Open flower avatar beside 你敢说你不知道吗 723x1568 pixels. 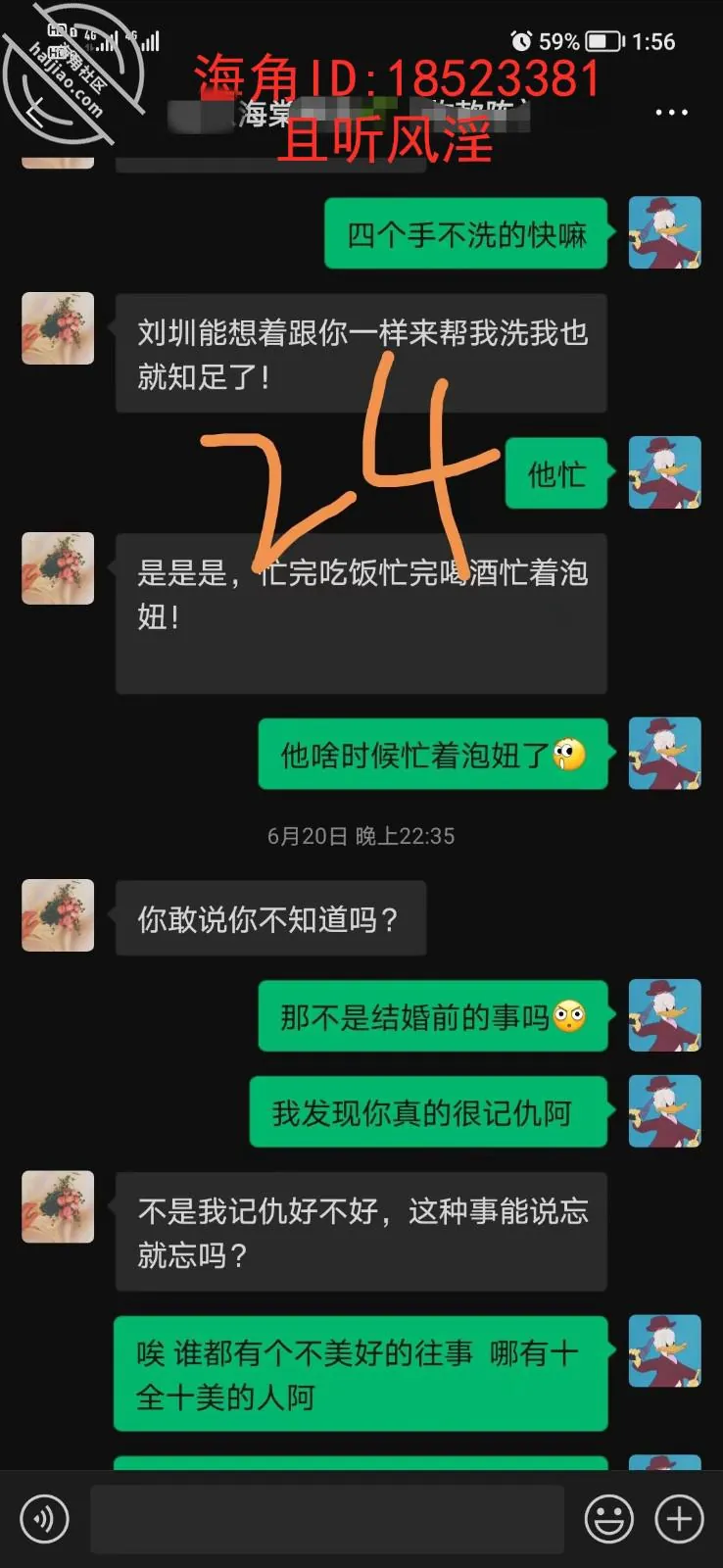pyautogui.click(x=58, y=915)
